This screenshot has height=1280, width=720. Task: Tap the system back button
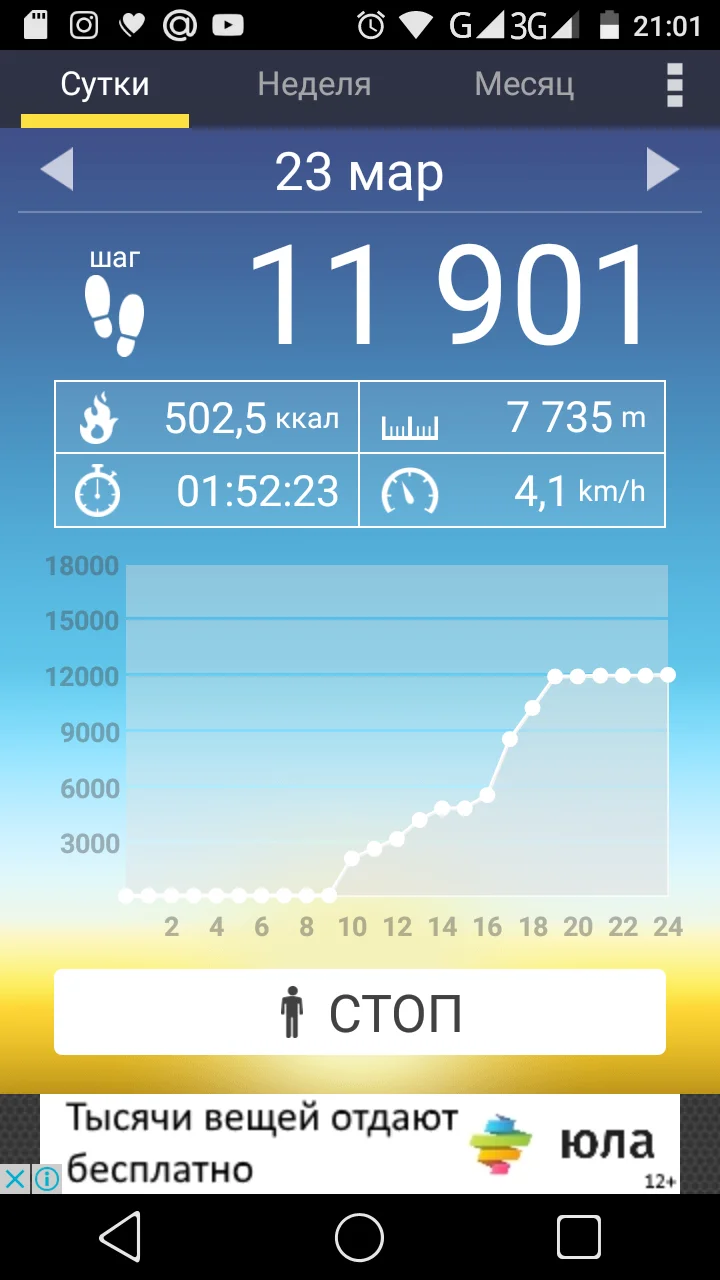point(121,1238)
